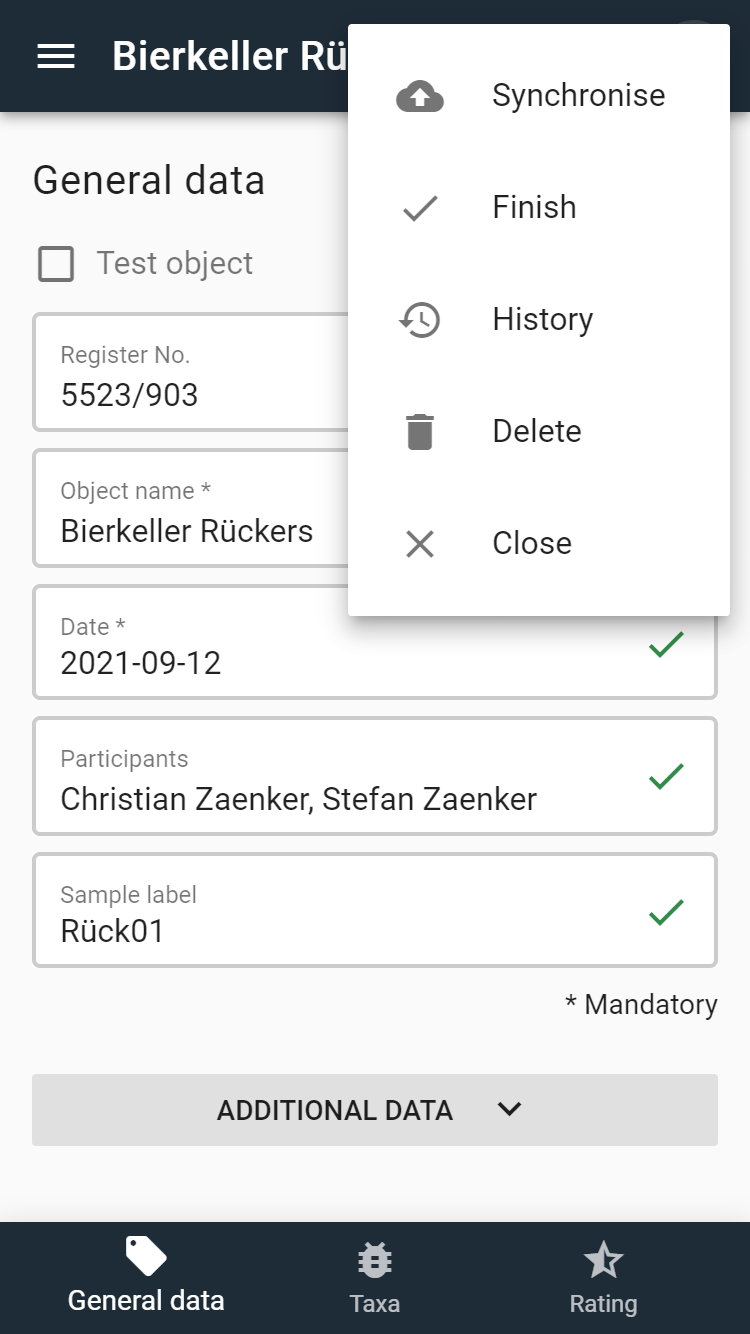Tap Delete in the overflow menu
Image resolution: width=750 pixels, height=1334 pixels.
pyautogui.click(x=539, y=432)
